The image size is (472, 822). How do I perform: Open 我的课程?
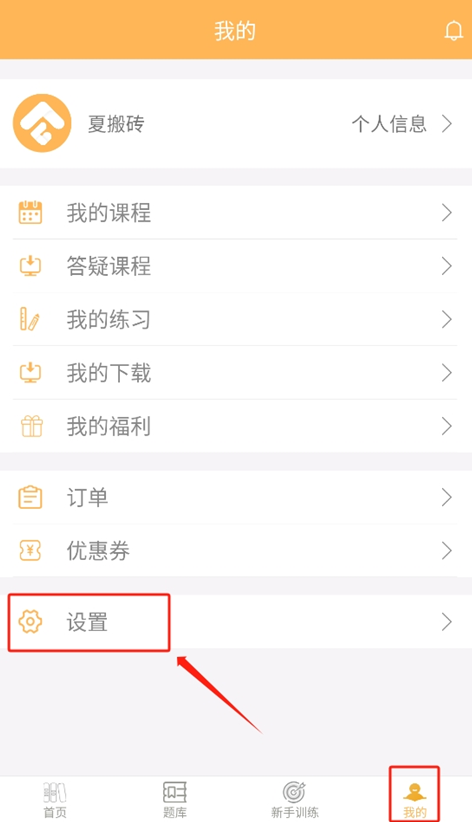pos(236,212)
